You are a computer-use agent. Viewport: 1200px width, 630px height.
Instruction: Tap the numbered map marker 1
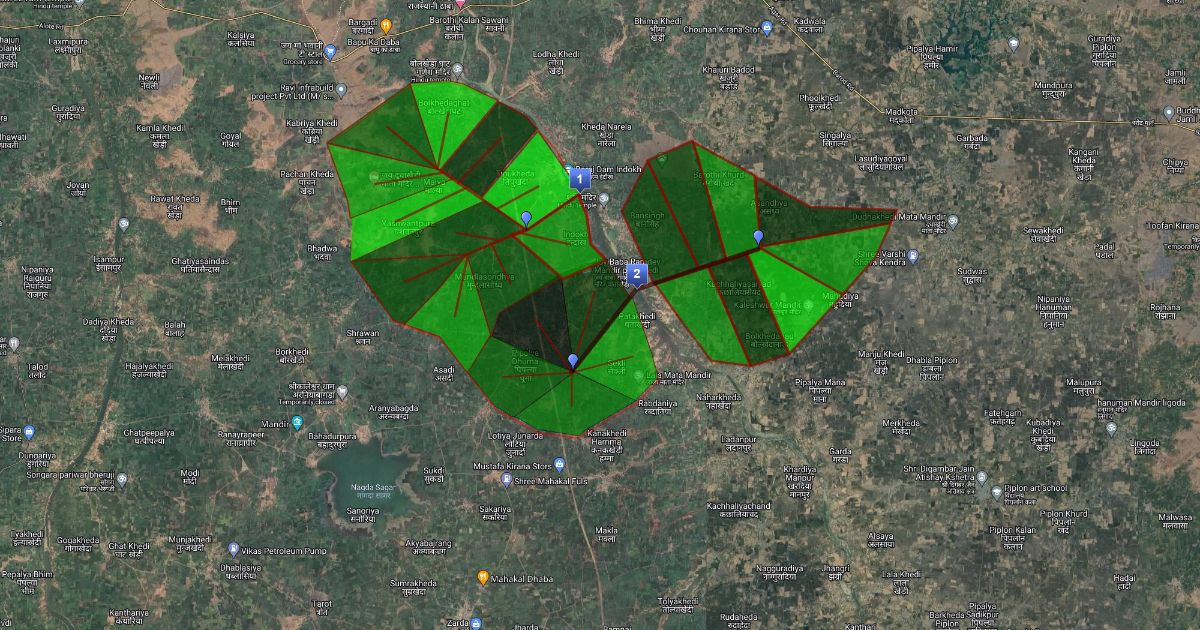pos(578,178)
